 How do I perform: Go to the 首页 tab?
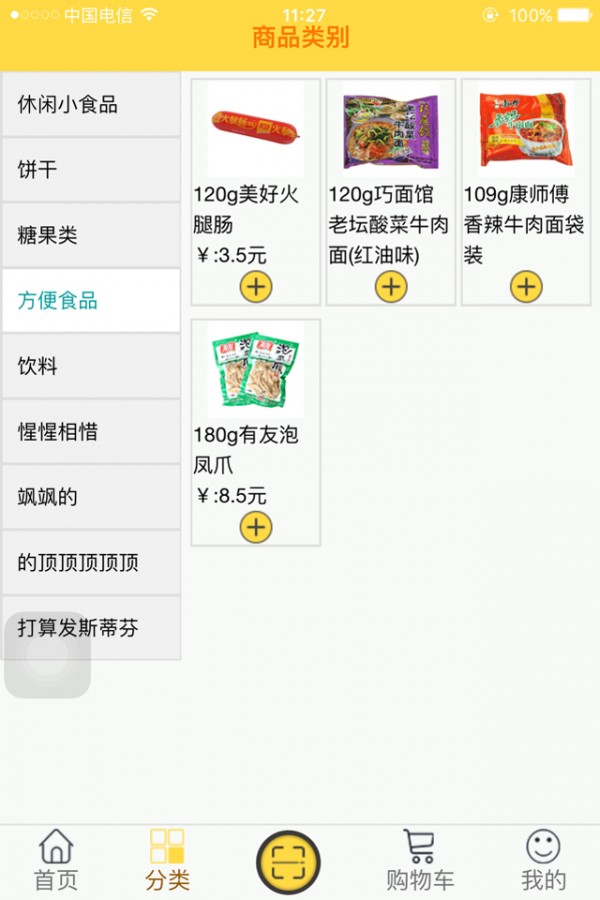coord(56,859)
